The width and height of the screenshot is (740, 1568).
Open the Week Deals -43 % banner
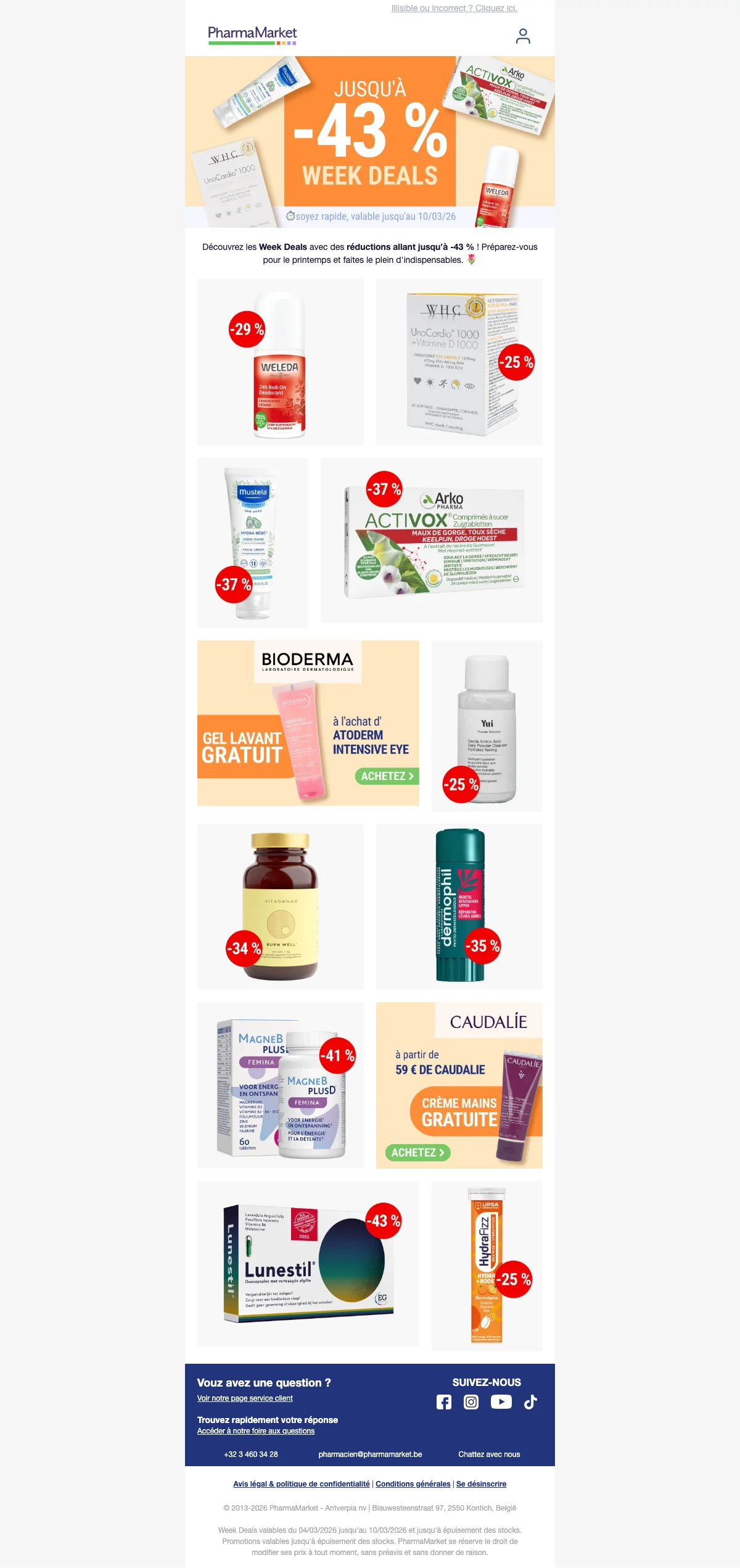click(370, 141)
